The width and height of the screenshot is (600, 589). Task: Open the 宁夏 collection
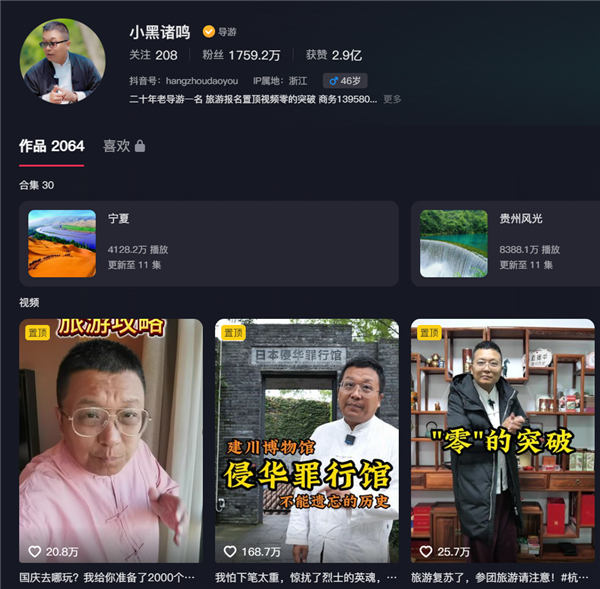coord(208,243)
